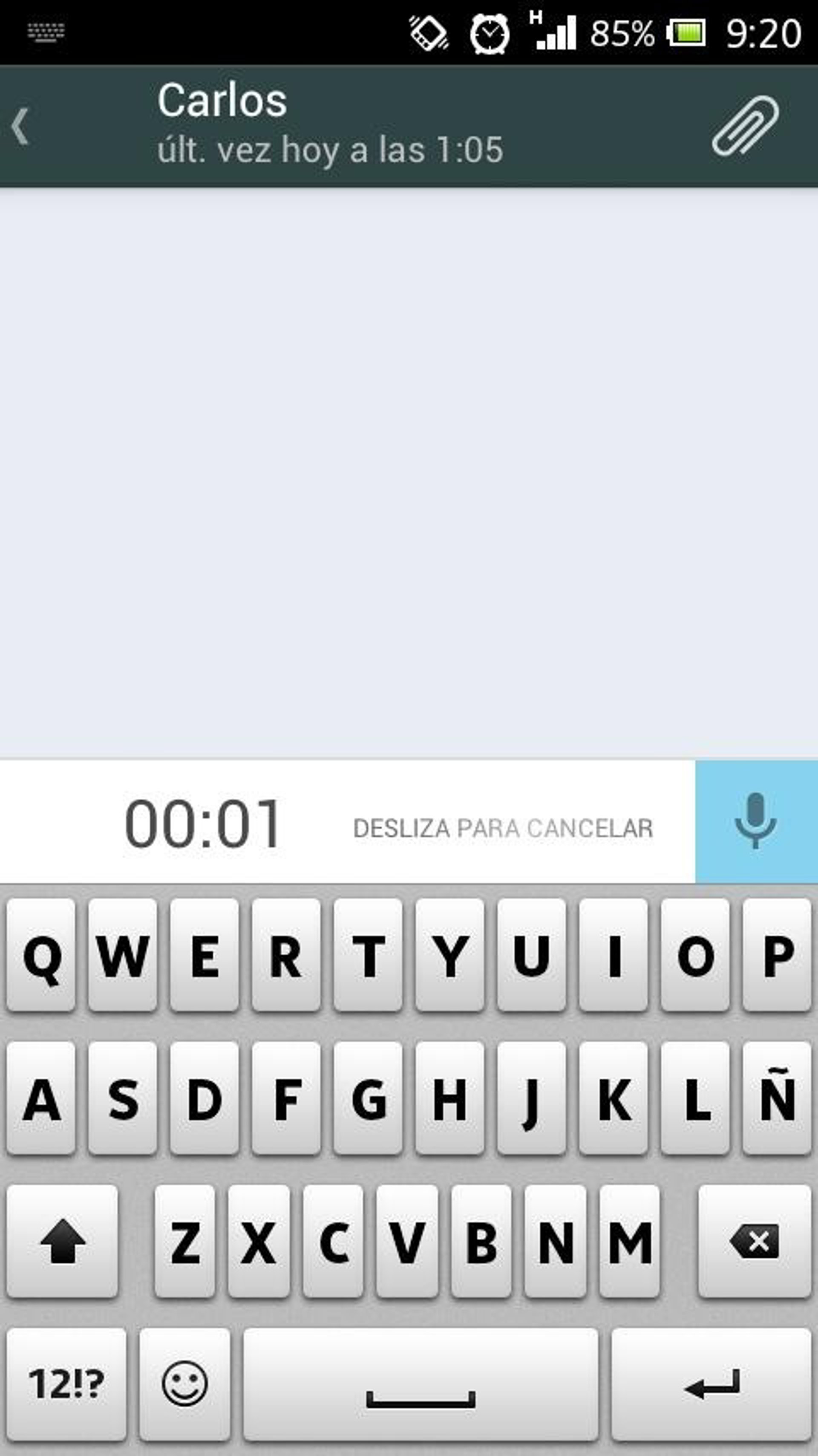
Task: Open the emoji smiley key
Action: pos(185,1384)
